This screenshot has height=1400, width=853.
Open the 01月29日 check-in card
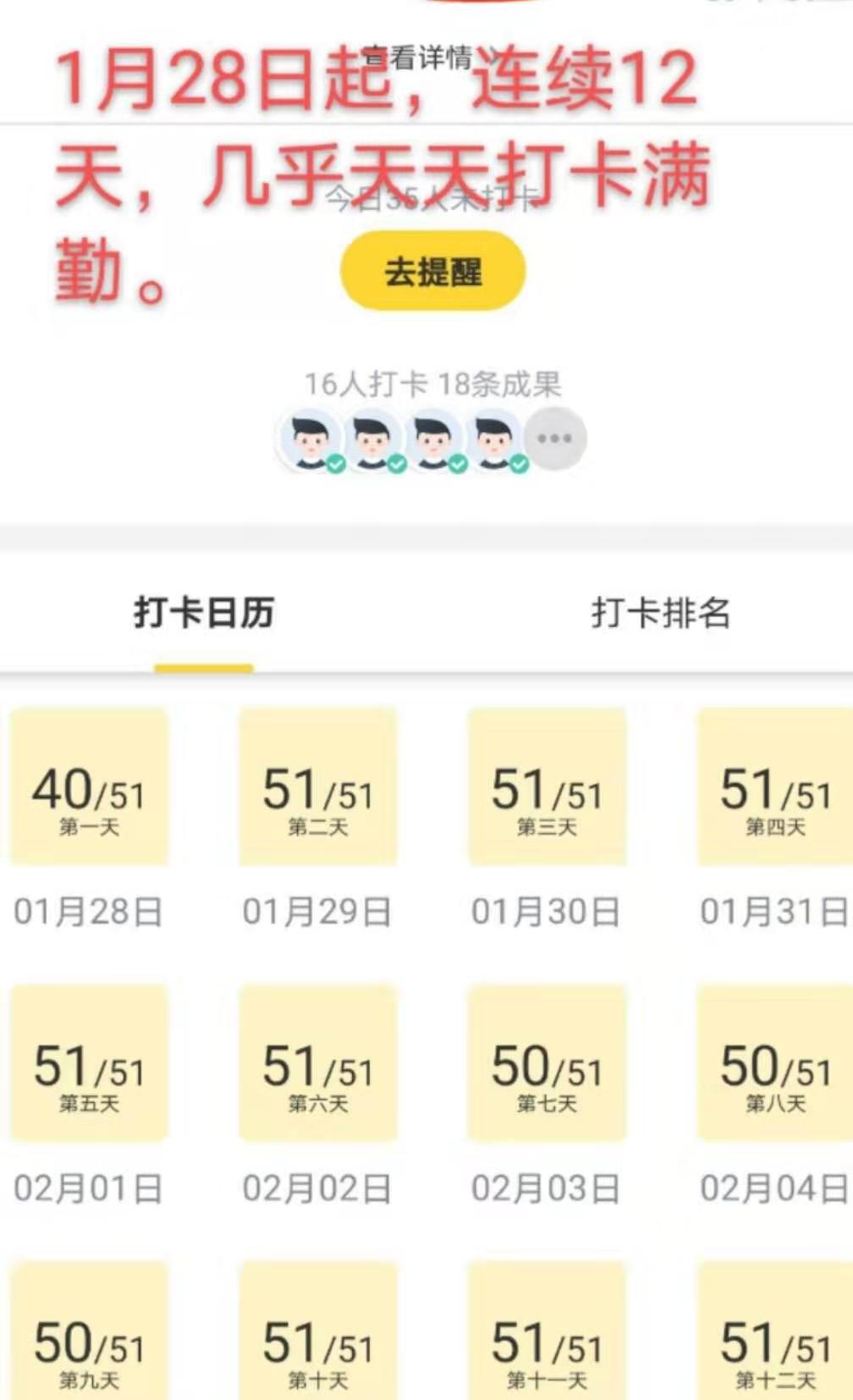[318, 787]
